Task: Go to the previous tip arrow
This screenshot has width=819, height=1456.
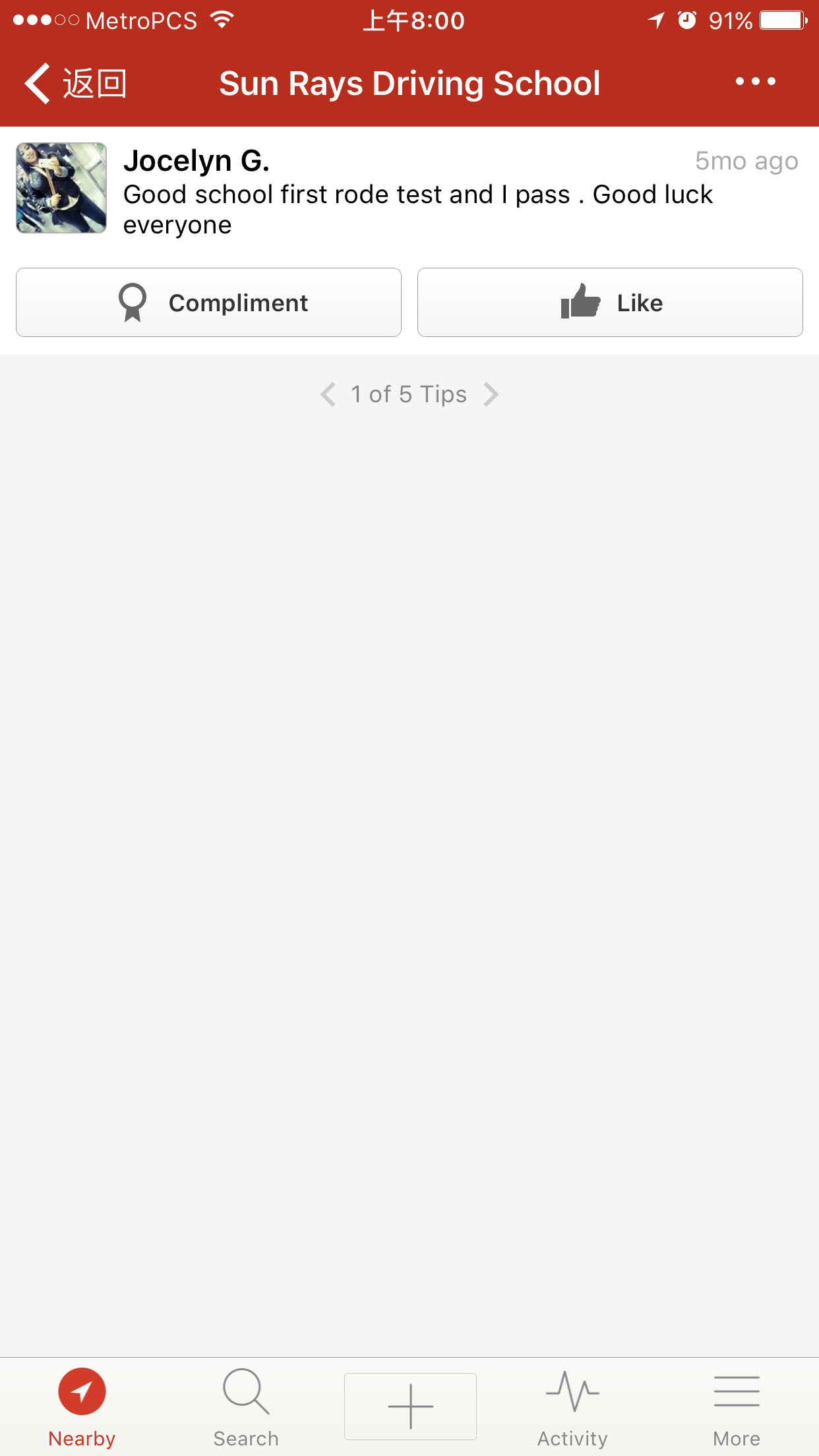Action: (328, 394)
